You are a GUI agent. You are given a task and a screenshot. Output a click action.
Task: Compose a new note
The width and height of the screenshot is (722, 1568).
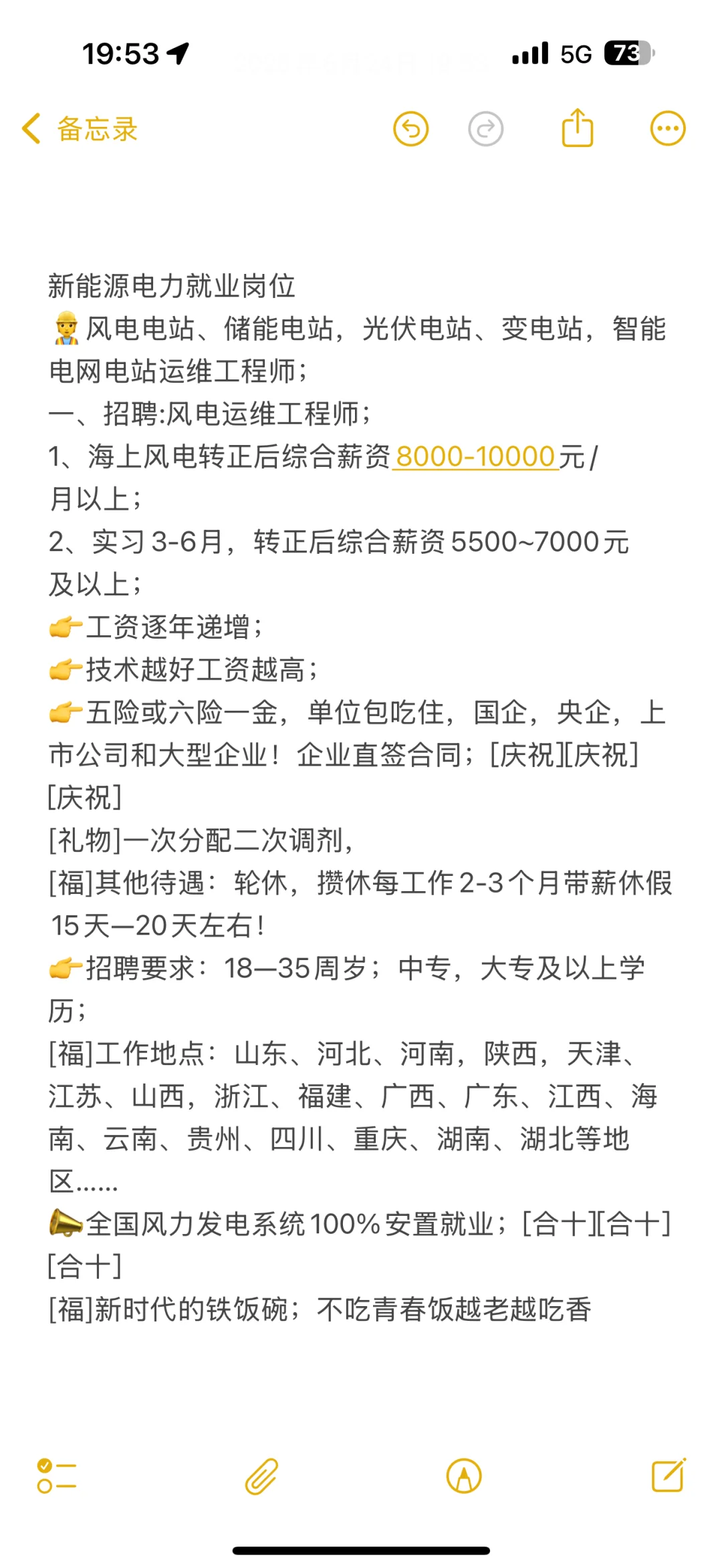click(x=669, y=1475)
